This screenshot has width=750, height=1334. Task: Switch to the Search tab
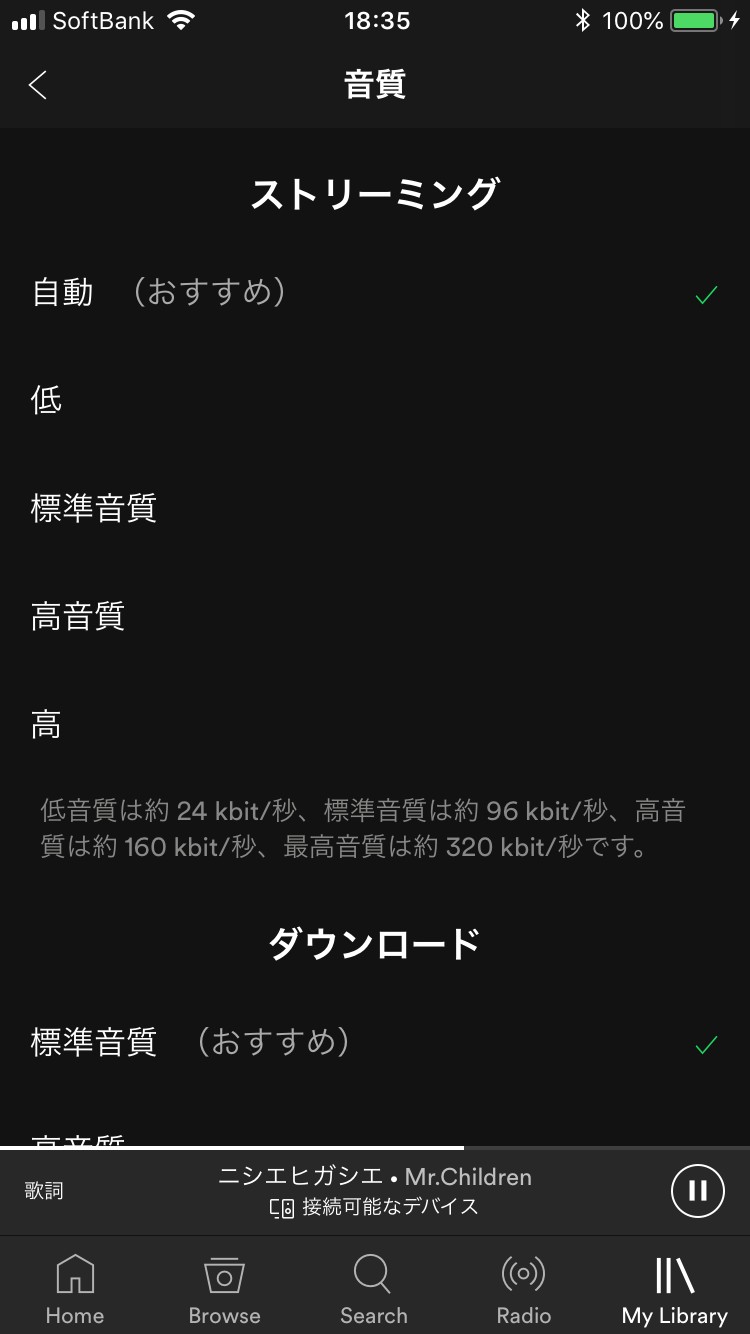click(x=373, y=1288)
